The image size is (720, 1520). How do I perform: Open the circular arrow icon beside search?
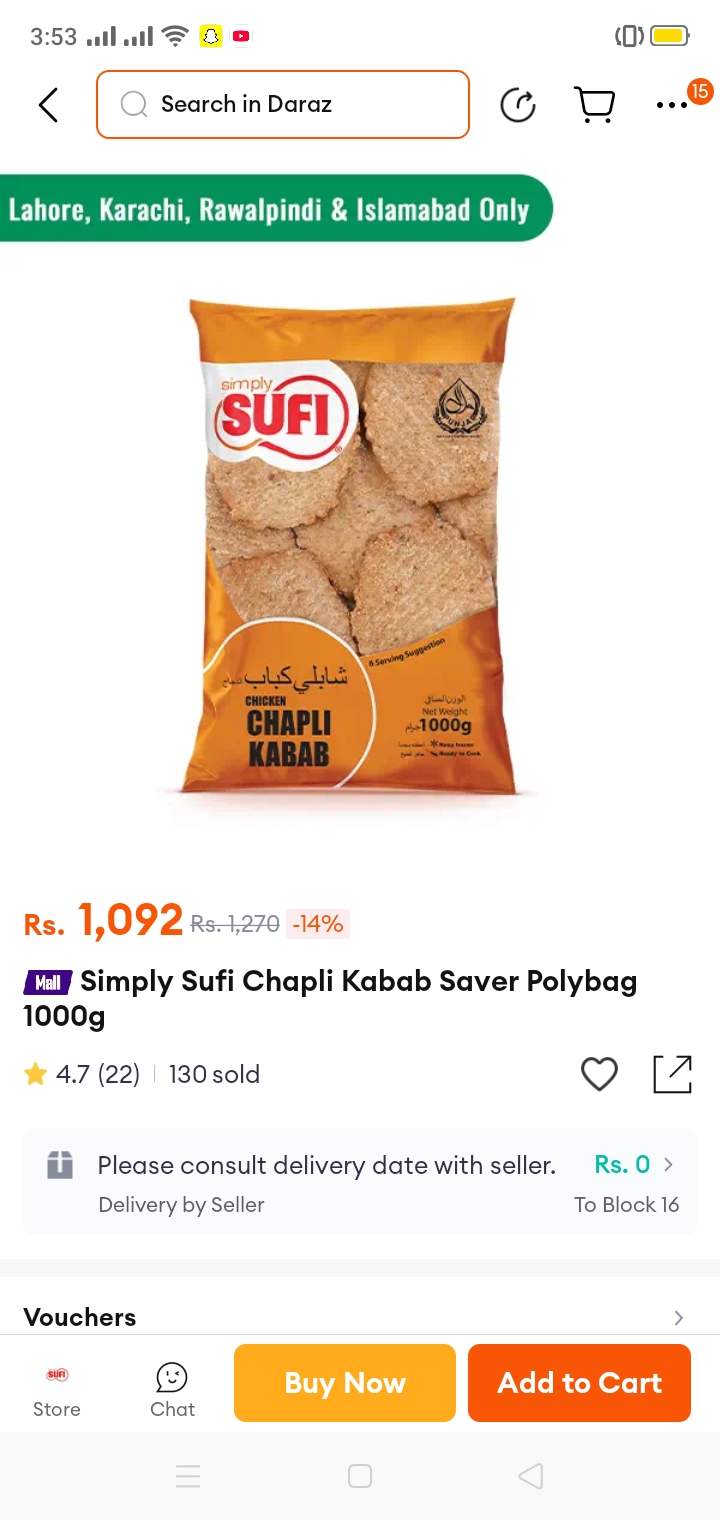pyautogui.click(x=518, y=104)
